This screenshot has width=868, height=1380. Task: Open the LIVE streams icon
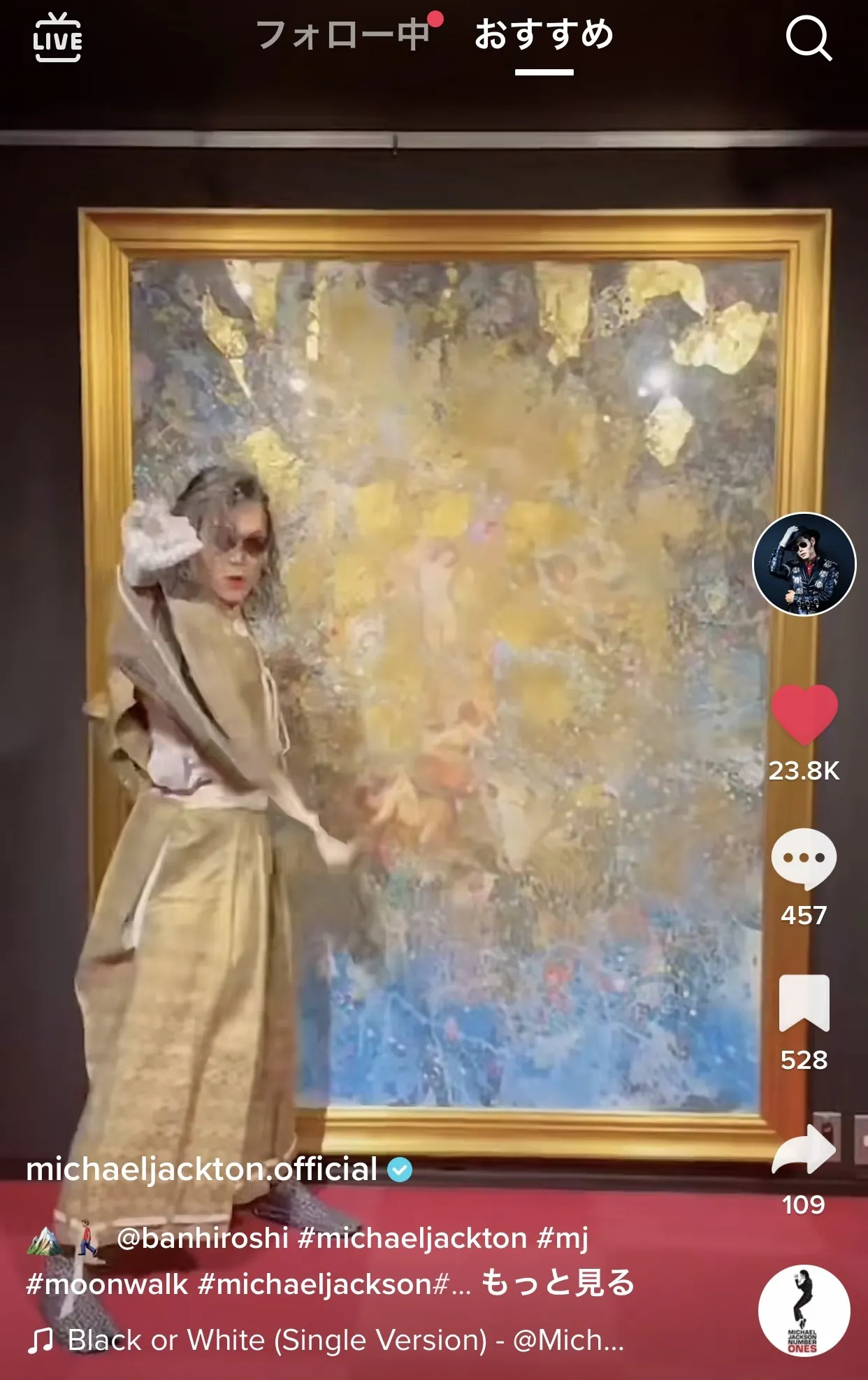[x=58, y=38]
